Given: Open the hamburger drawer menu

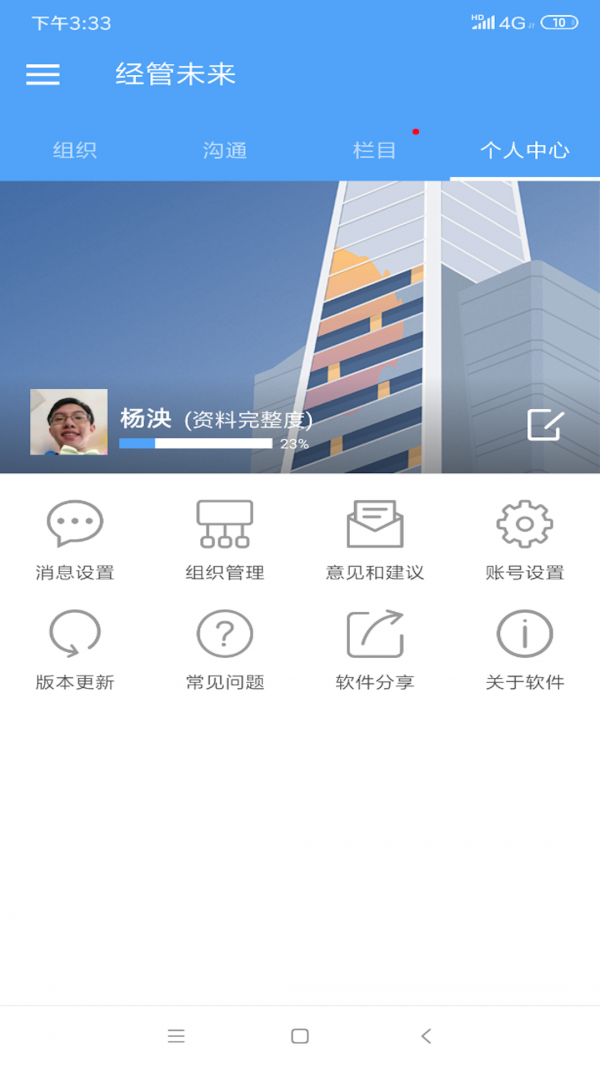Looking at the screenshot, I should coord(42,74).
